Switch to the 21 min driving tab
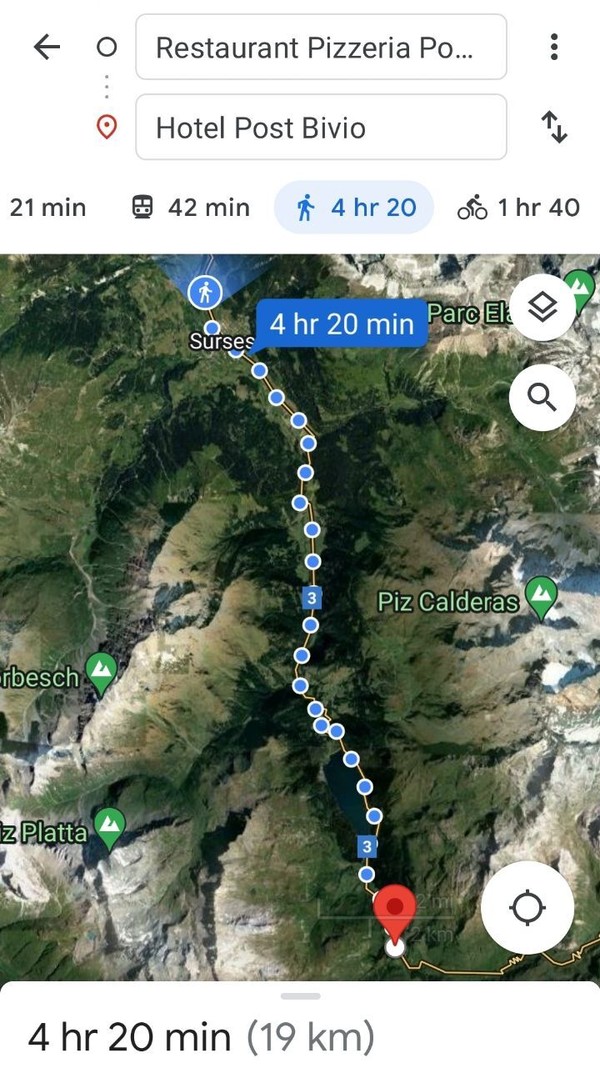This screenshot has height=1073, width=600. click(47, 208)
